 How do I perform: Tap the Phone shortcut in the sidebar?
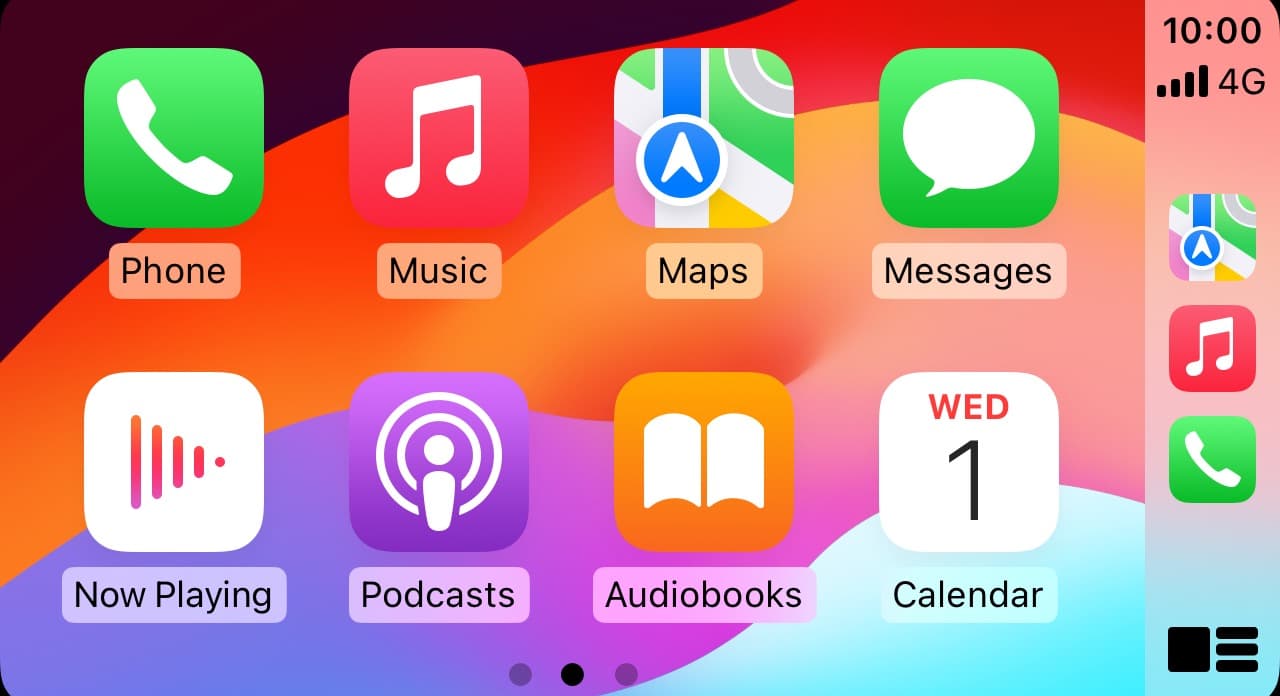point(1212,459)
